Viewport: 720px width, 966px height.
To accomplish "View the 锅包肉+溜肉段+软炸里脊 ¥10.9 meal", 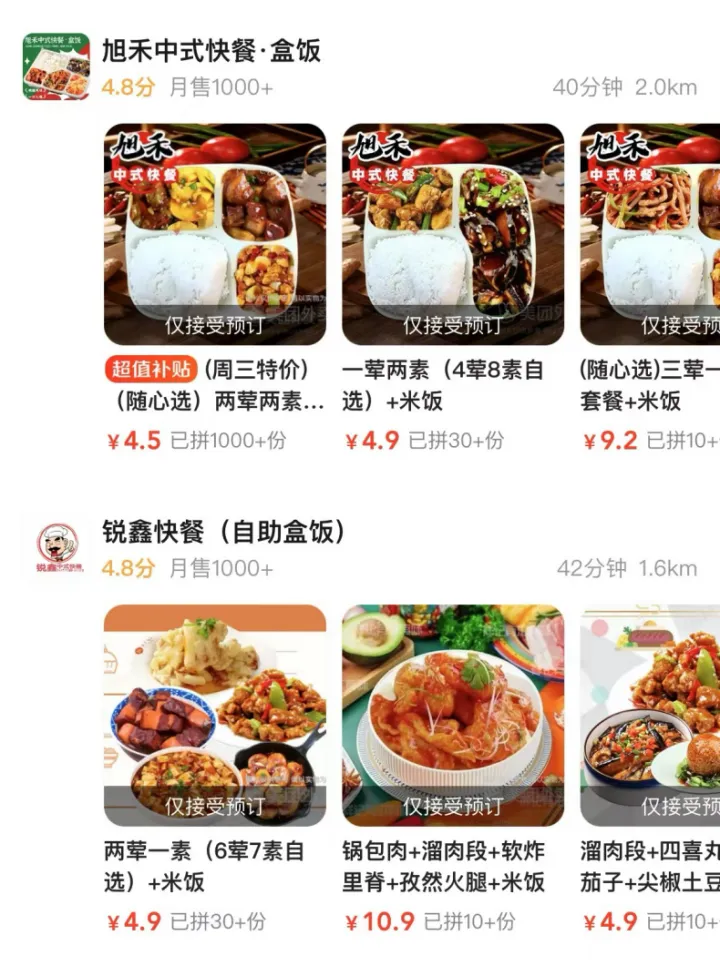I will tap(453, 715).
